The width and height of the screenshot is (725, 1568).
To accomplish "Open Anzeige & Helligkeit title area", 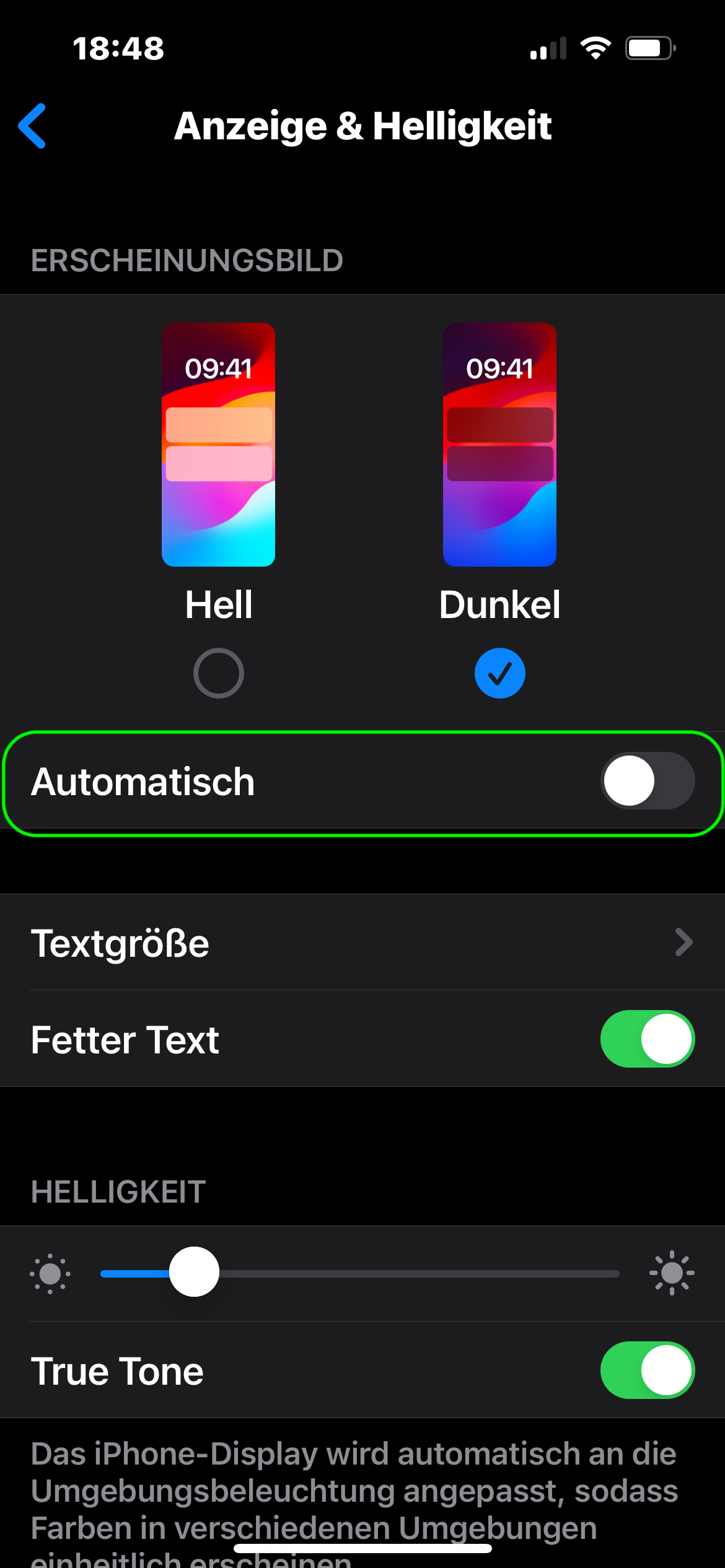I will click(x=362, y=126).
